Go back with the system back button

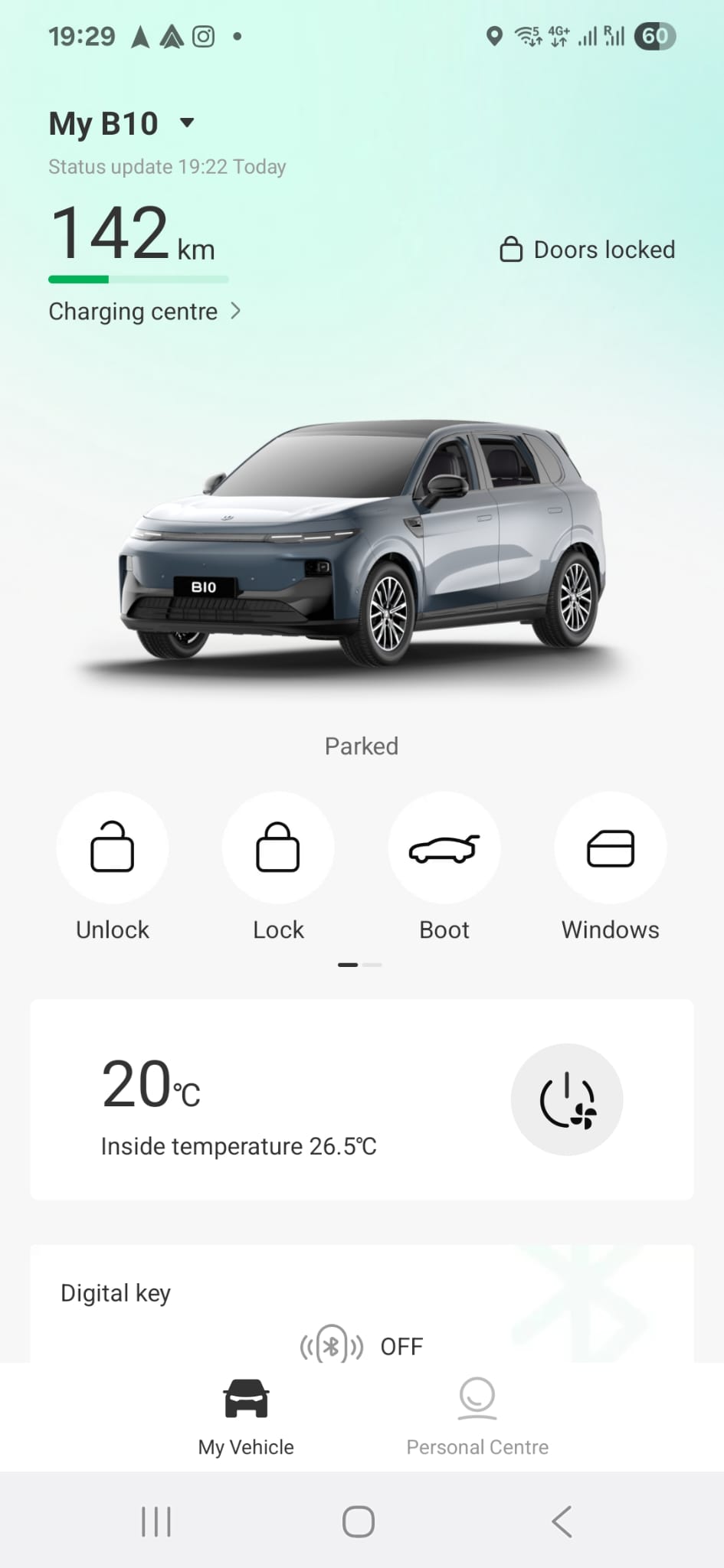click(x=562, y=1521)
